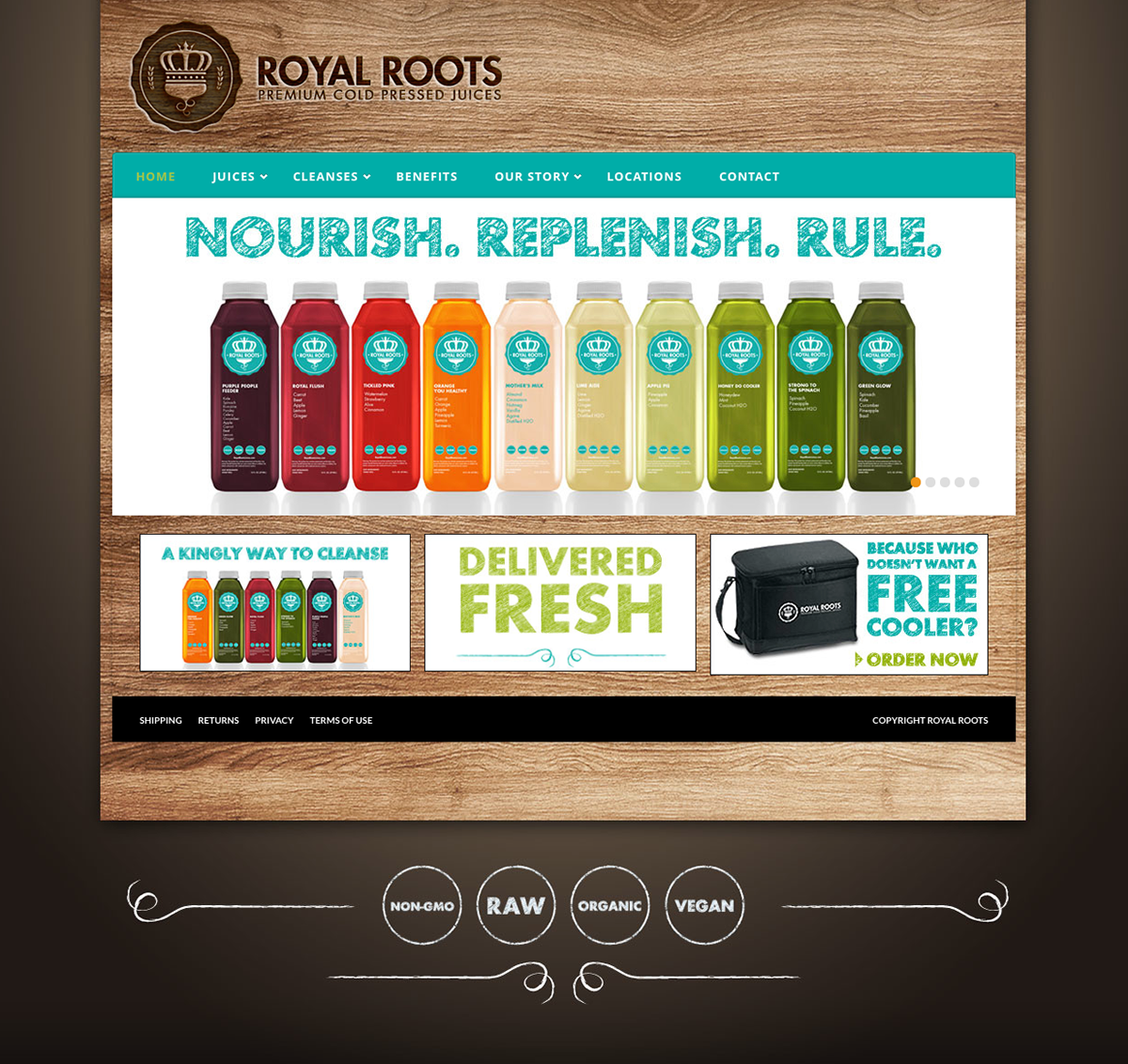The width and height of the screenshot is (1128, 1064).
Task: View the Privacy policy link
Action: click(x=274, y=721)
